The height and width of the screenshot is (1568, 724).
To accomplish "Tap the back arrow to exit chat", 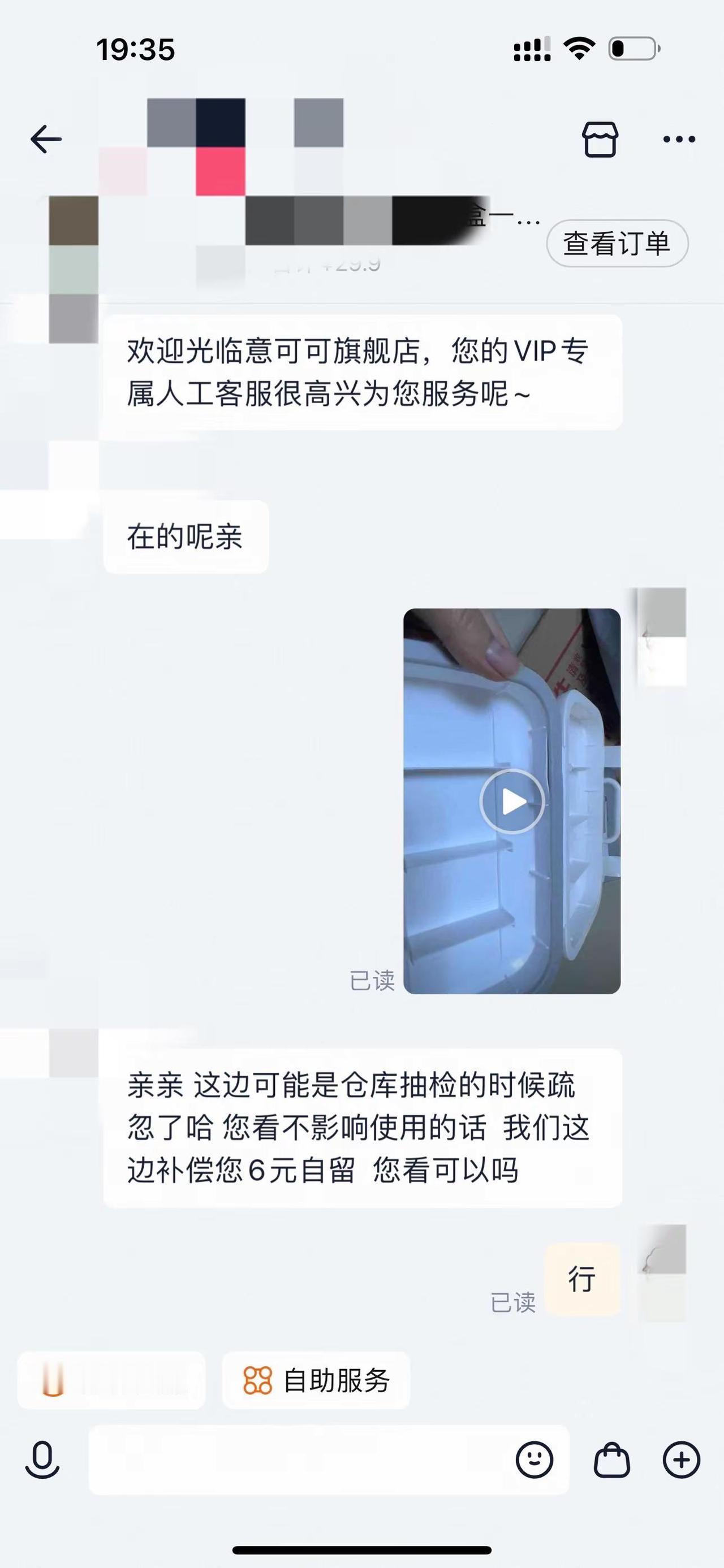I will pos(46,139).
